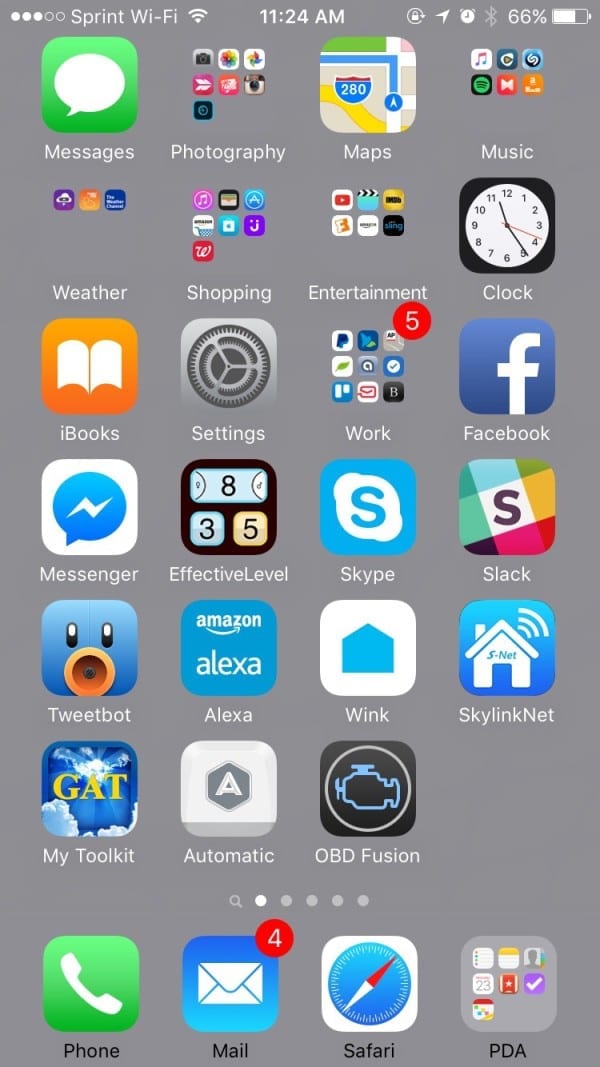Launch the Clock app
The image size is (600, 1067).
tap(506, 226)
